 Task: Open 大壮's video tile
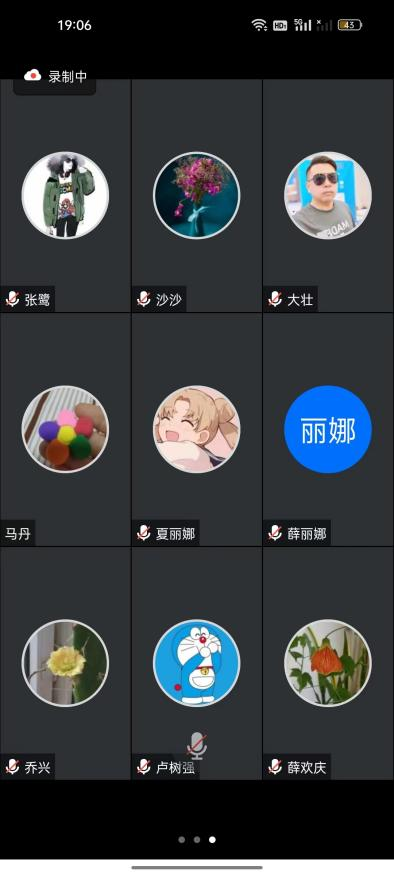(328, 195)
